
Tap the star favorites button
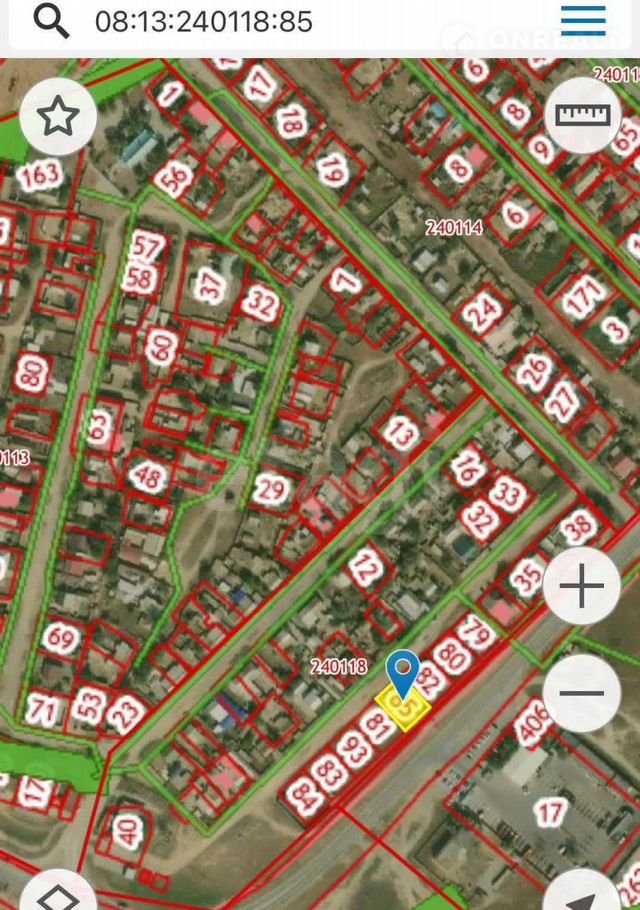click(58, 116)
